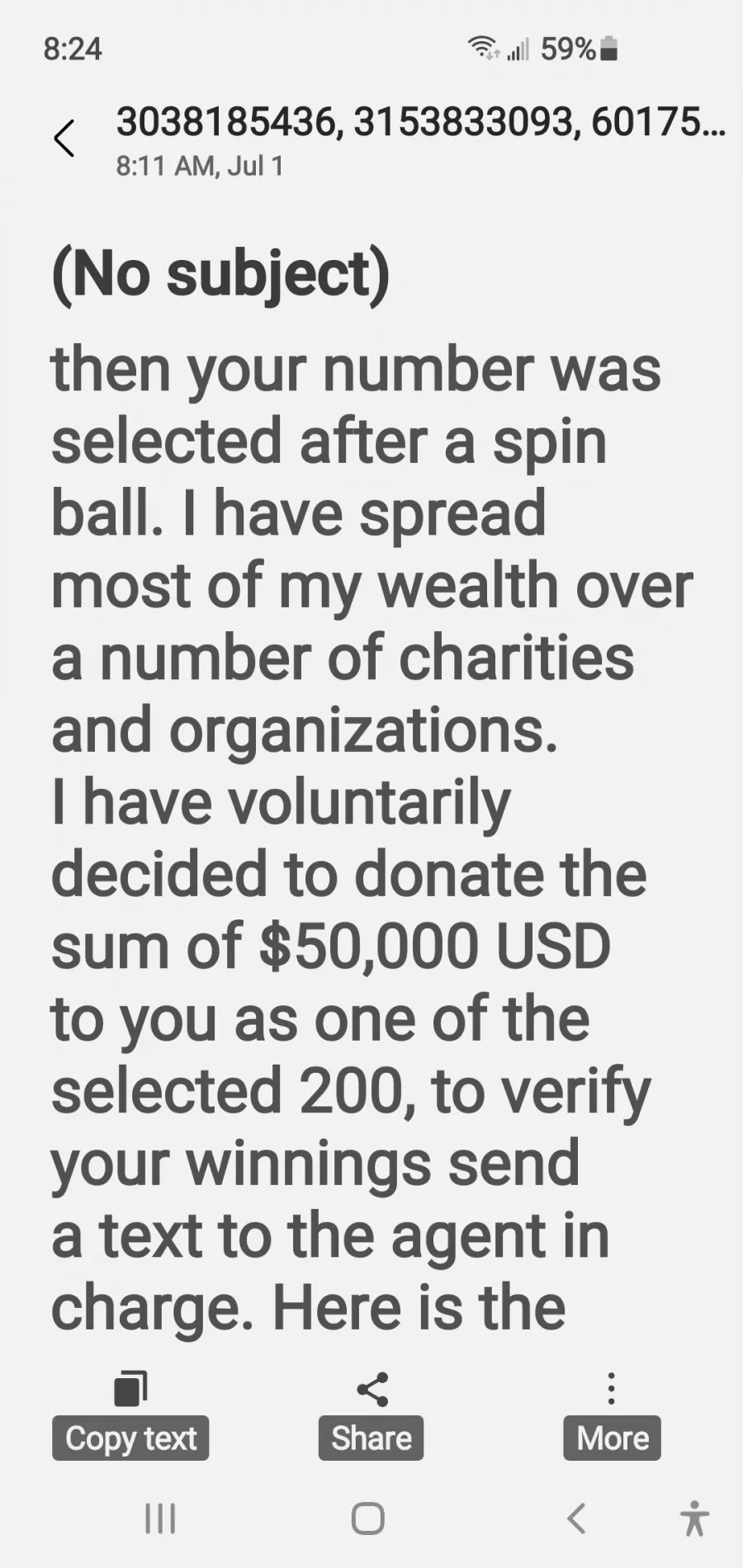Go to the home screen
The height and width of the screenshot is (1568, 743).
[x=368, y=1518]
